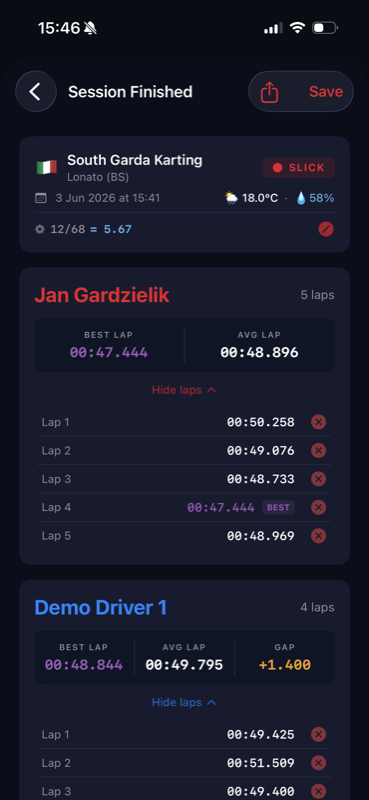Viewport: 369px width, 800px height.
Task: Delete Jan Gardzielik's Lap 5 time 00:48.969
Action: [318, 536]
